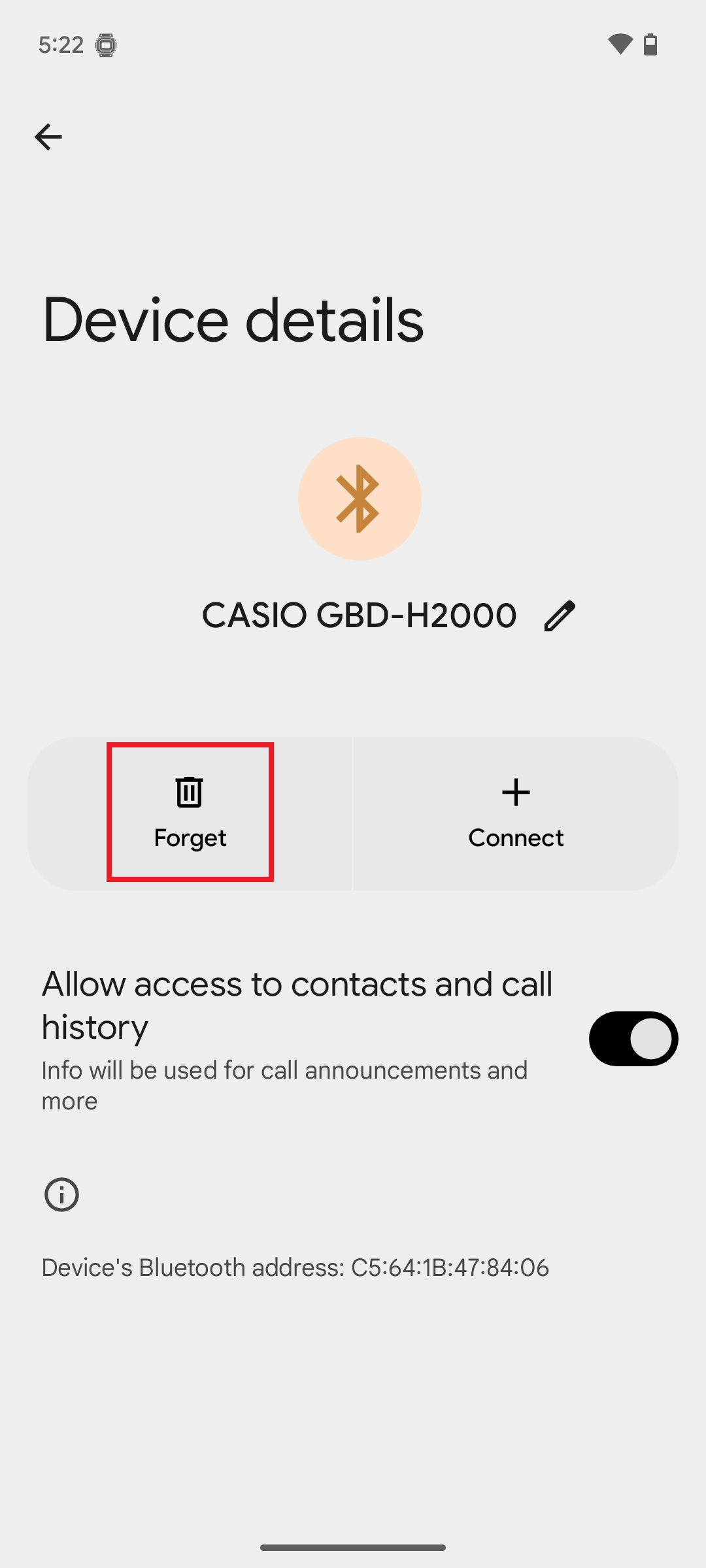Forget the CASIO GBD-H2000 device
This screenshot has height=1568, width=706.
click(x=190, y=813)
